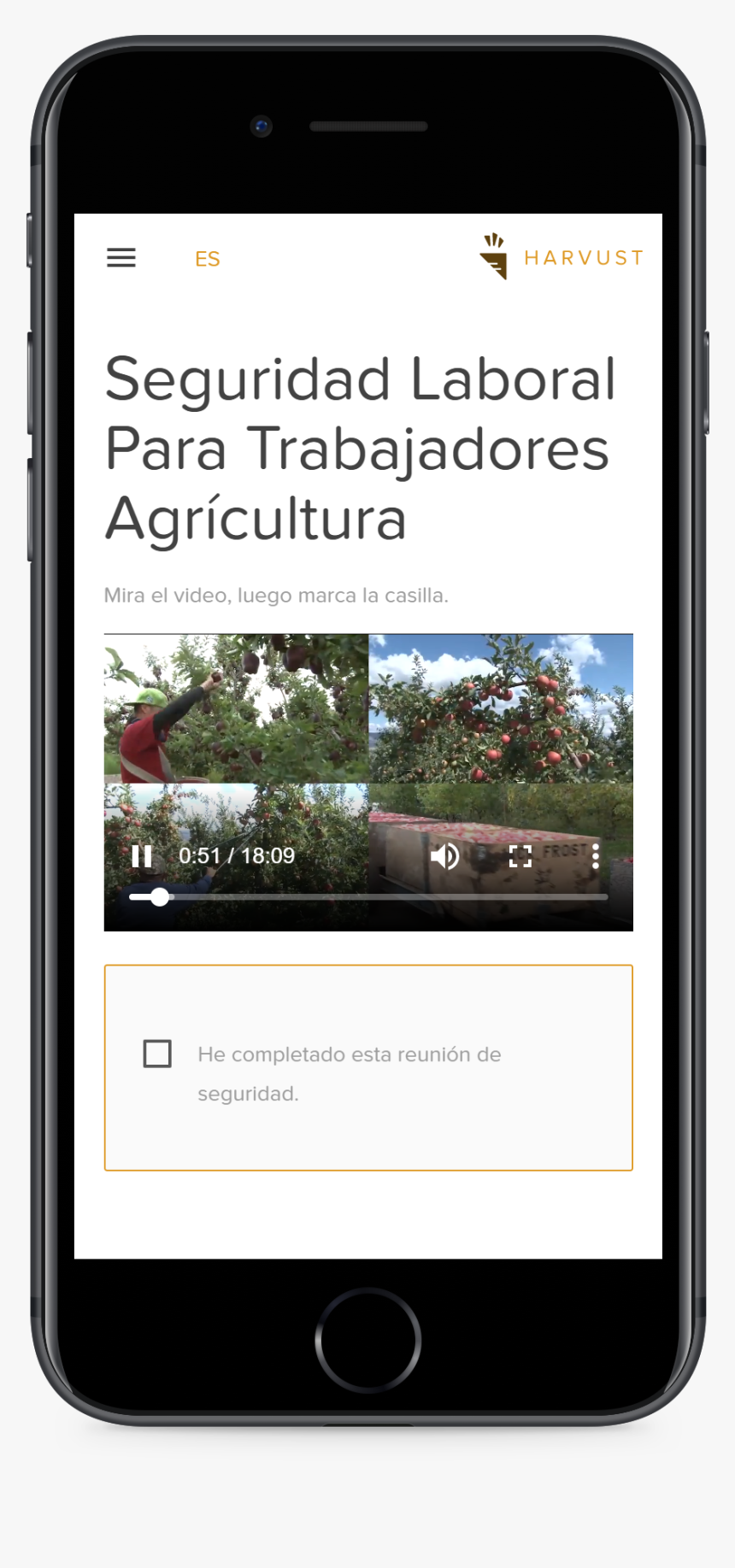Mute the video volume
The height and width of the screenshot is (1568, 735).
click(x=445, y=856)
